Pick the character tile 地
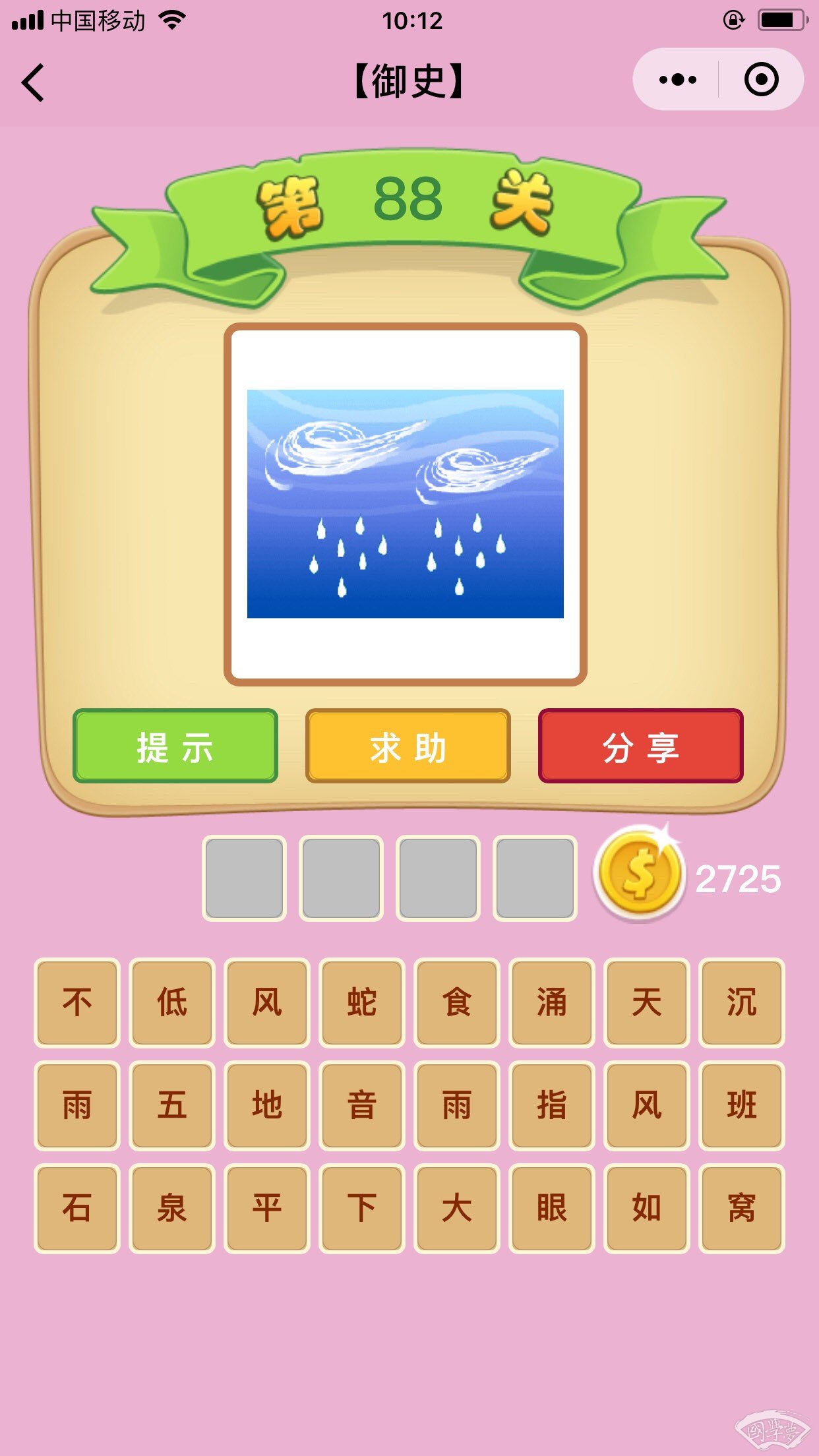 [267, 1105]
